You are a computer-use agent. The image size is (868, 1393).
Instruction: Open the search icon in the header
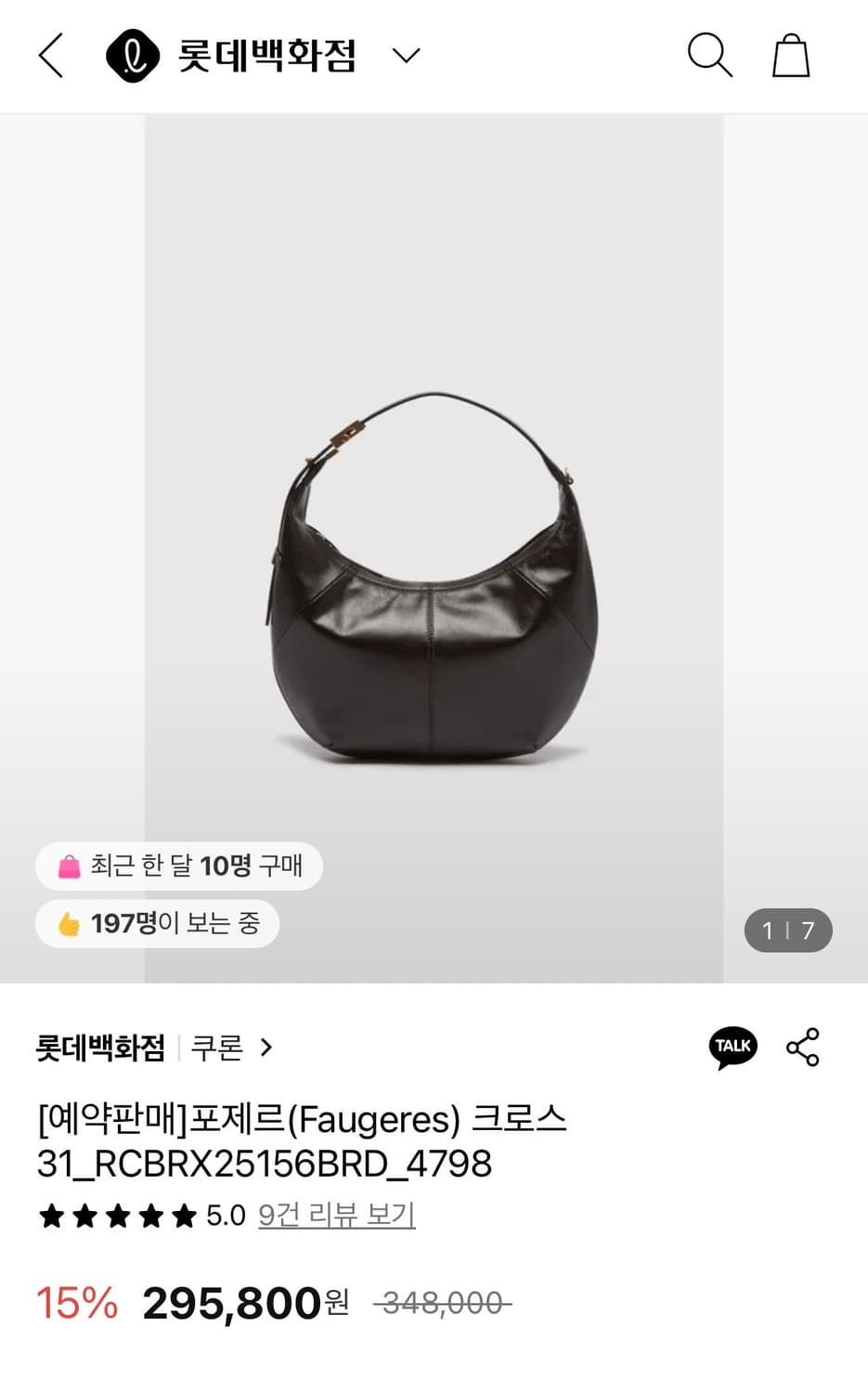710,56
